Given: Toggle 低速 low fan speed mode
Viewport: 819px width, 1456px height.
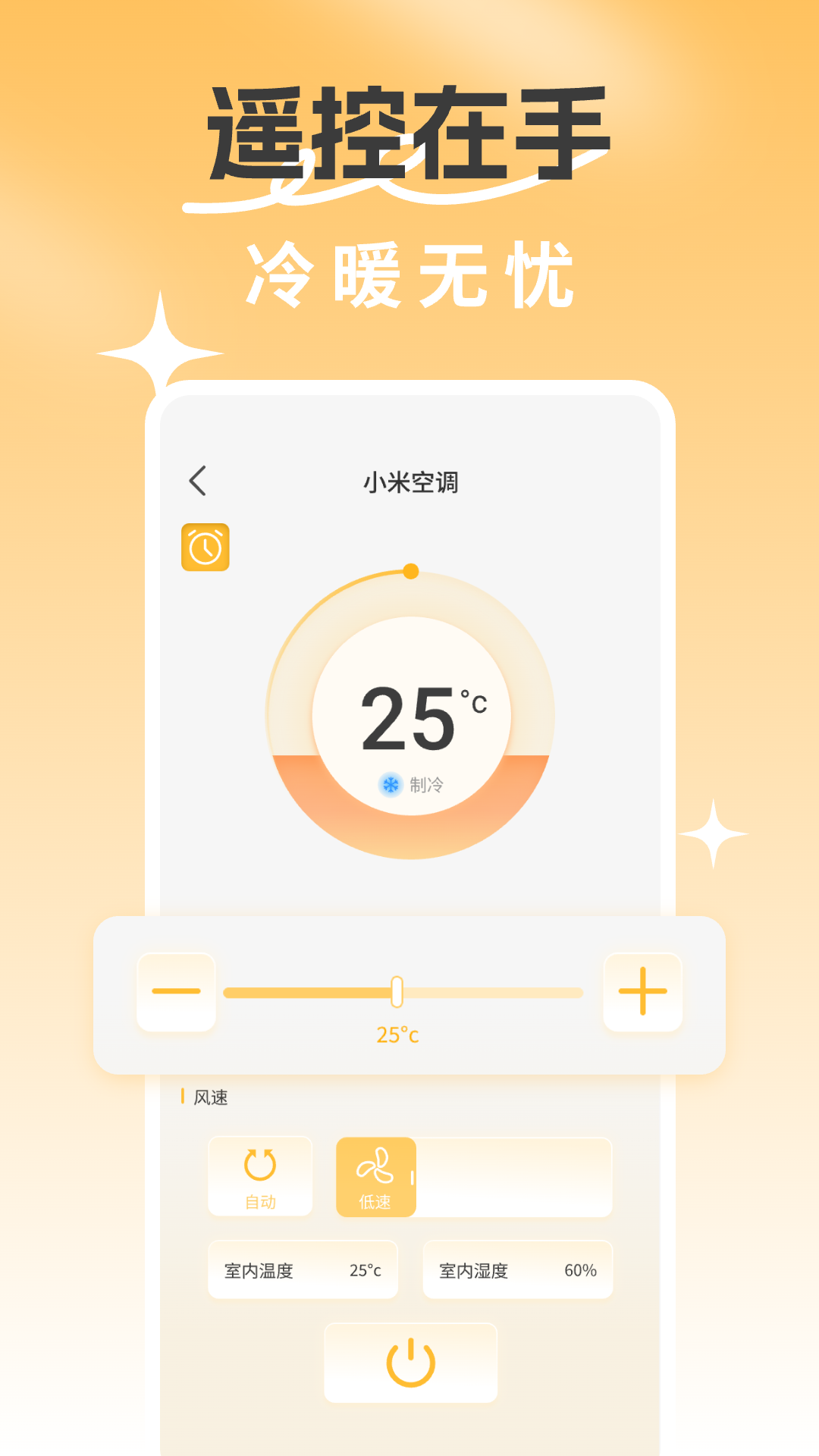Looking at the screenshot, I should (x=377, y=1175).
